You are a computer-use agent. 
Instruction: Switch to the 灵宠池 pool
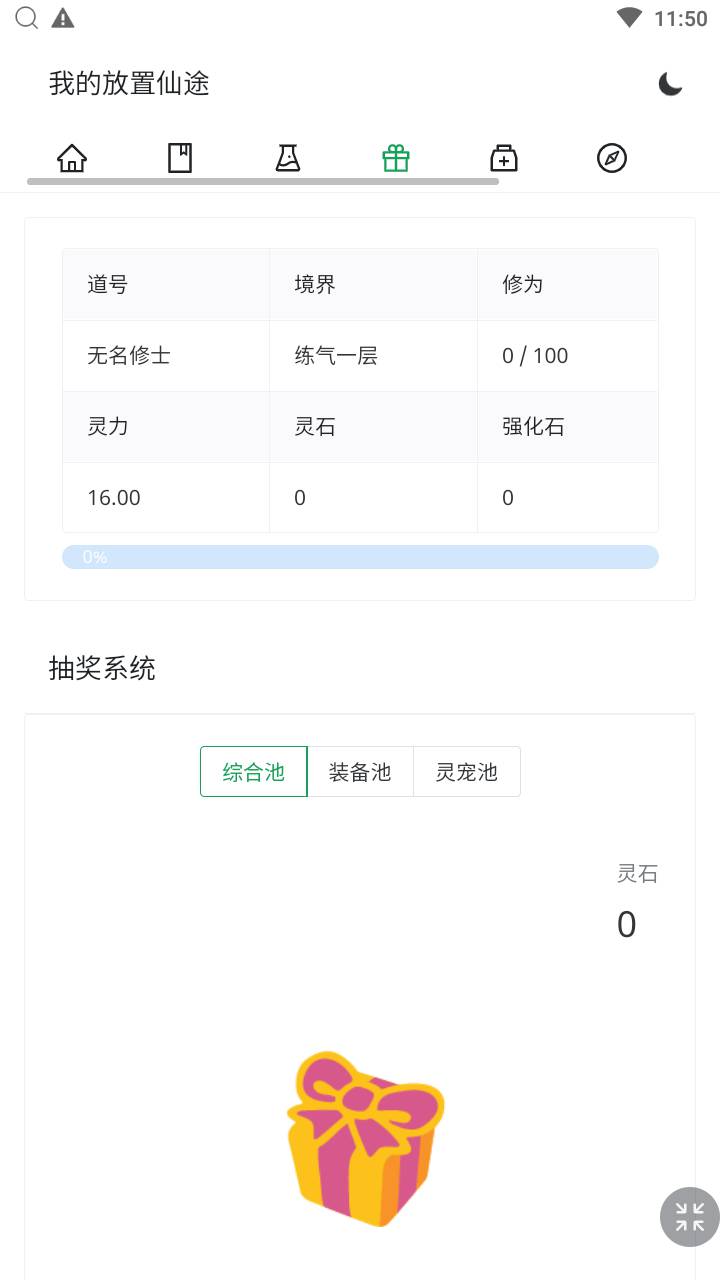(467, 772)
